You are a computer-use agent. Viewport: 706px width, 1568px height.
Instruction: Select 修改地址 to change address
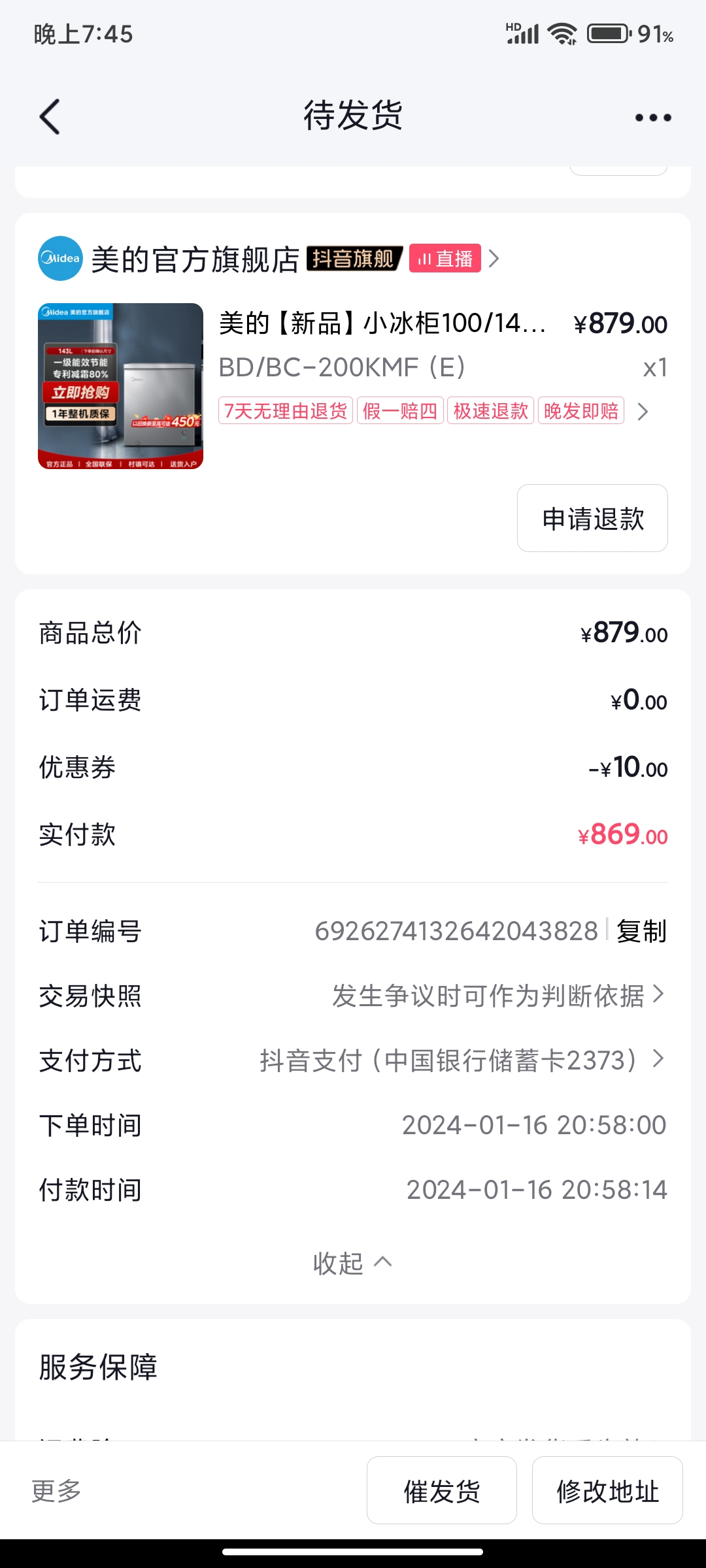(x=607, y=1491)
